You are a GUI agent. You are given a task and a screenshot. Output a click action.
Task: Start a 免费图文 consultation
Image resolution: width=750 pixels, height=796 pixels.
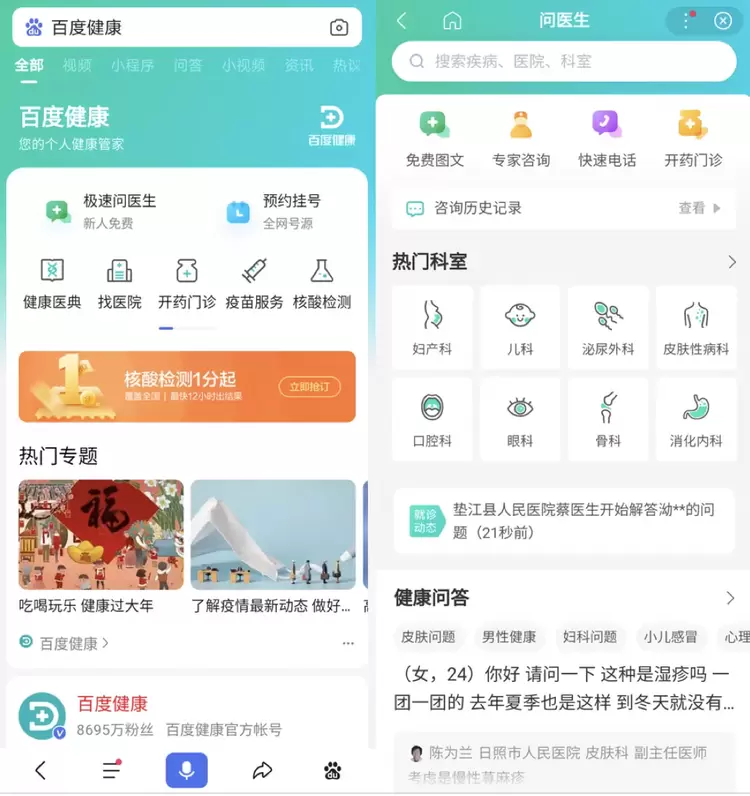tap(435, 138)
